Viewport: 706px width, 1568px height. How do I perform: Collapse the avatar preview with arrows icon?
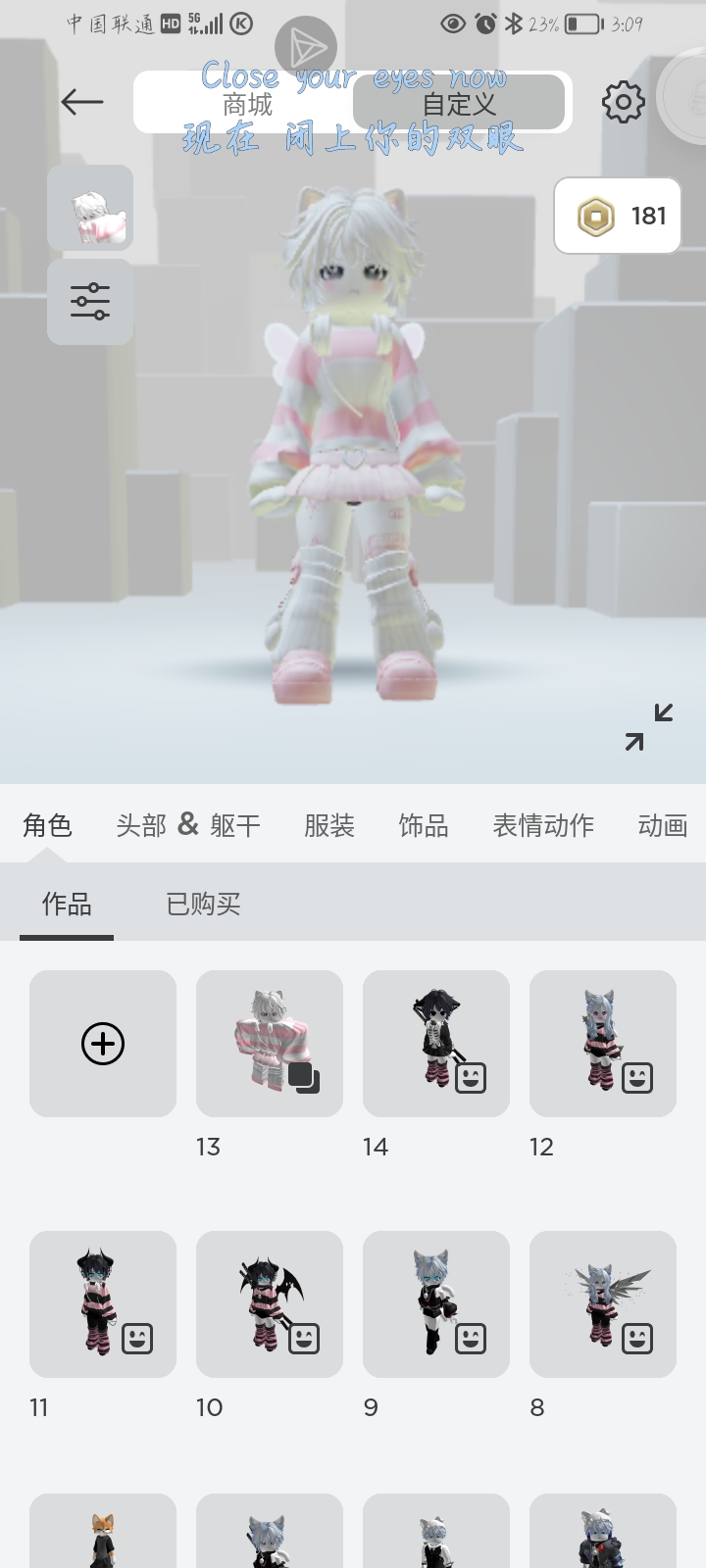point(649,726)
